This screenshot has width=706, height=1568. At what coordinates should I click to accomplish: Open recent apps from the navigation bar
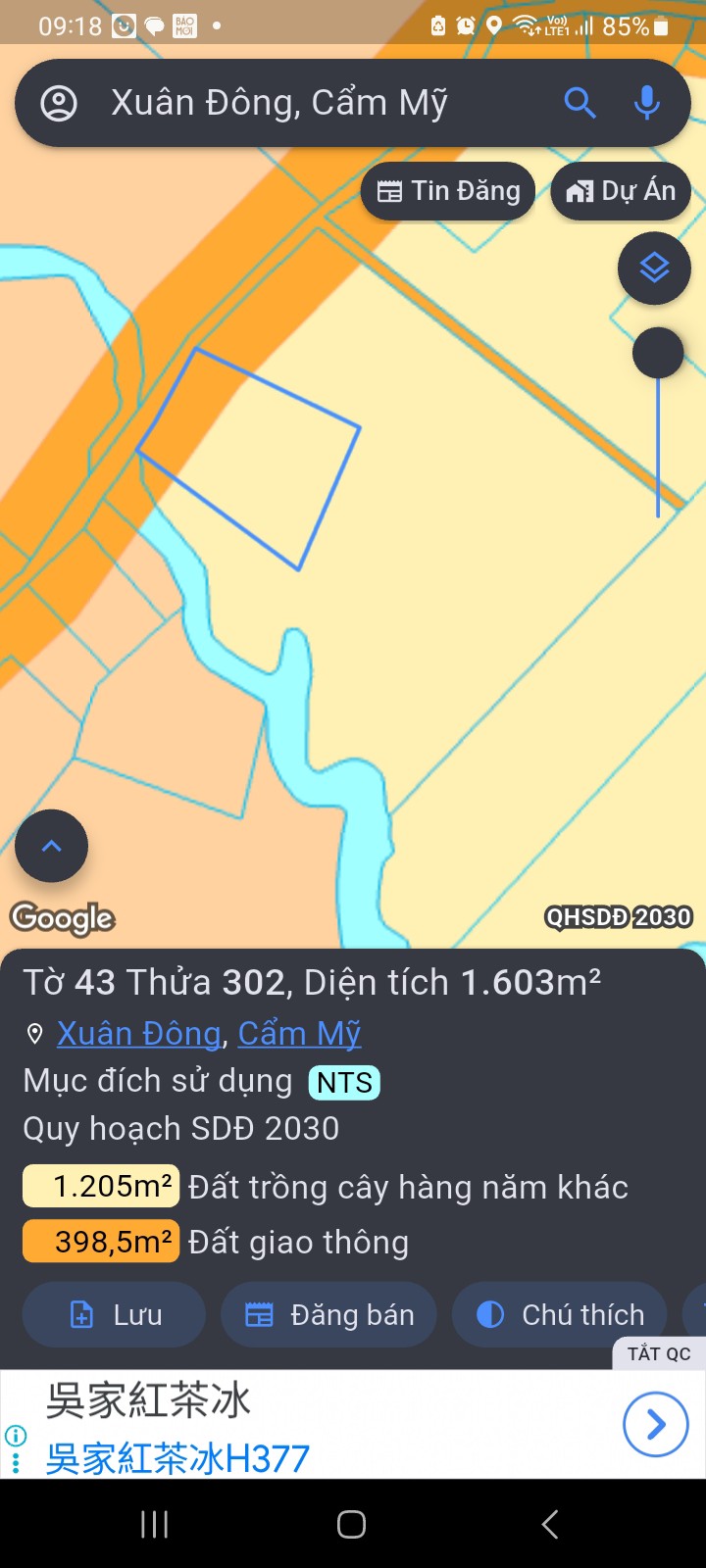point(154,1524)
